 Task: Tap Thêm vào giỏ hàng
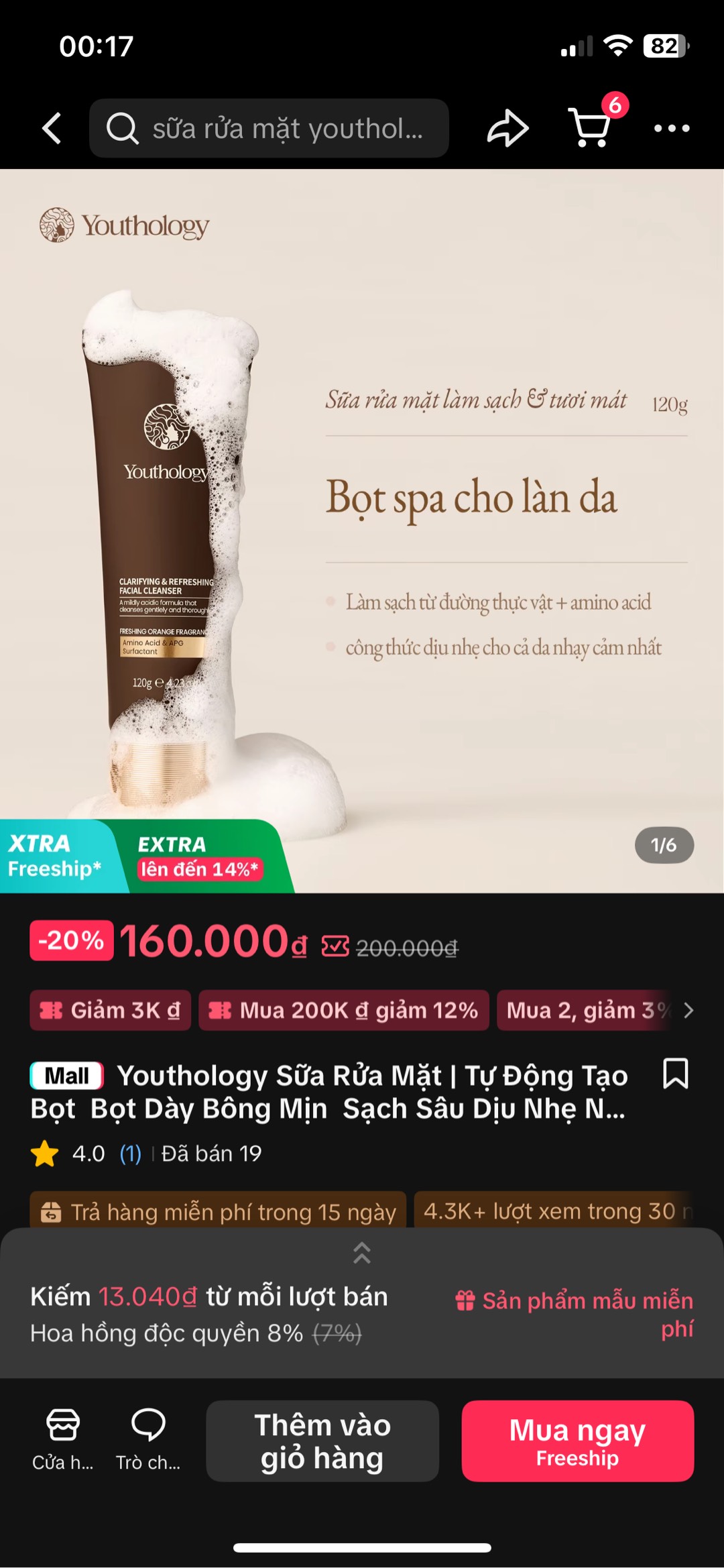(322, 1441)
